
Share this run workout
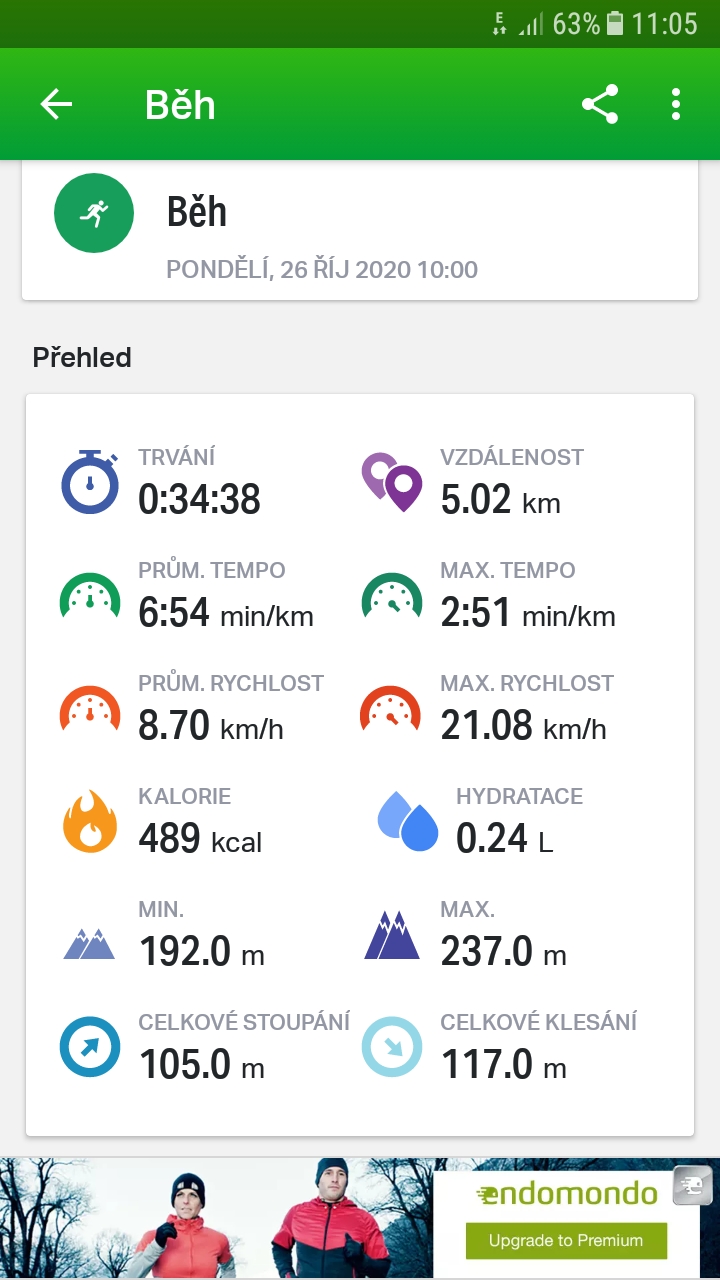tap(600, 104)
